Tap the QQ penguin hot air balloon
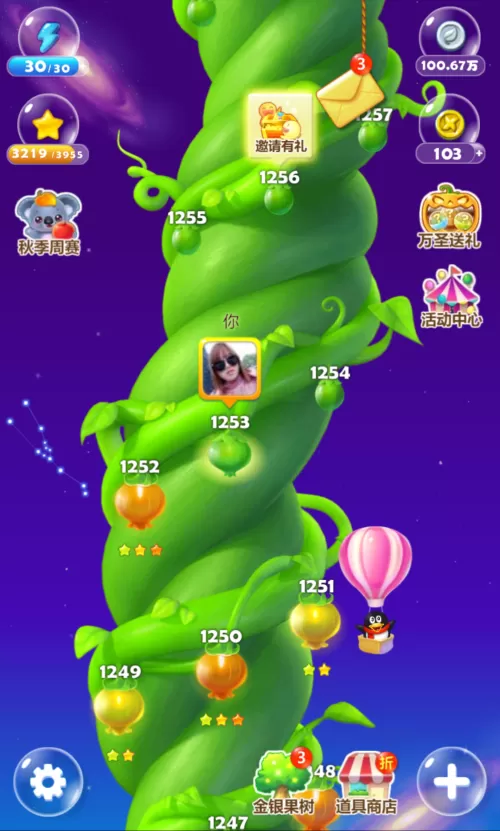This screenshot has height=831, width=500. click(375, 589)
